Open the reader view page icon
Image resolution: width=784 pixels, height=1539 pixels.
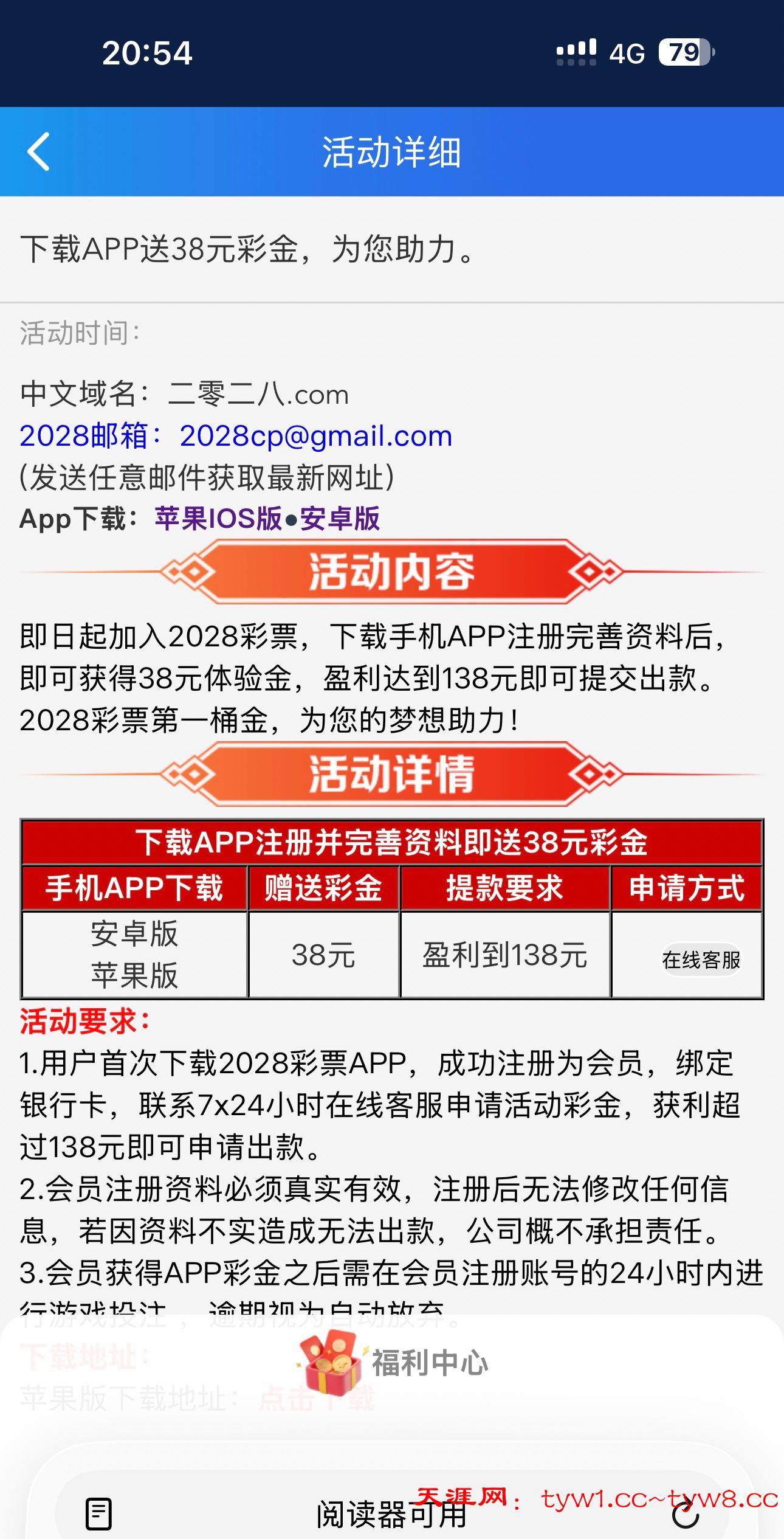pos(98,1513)
